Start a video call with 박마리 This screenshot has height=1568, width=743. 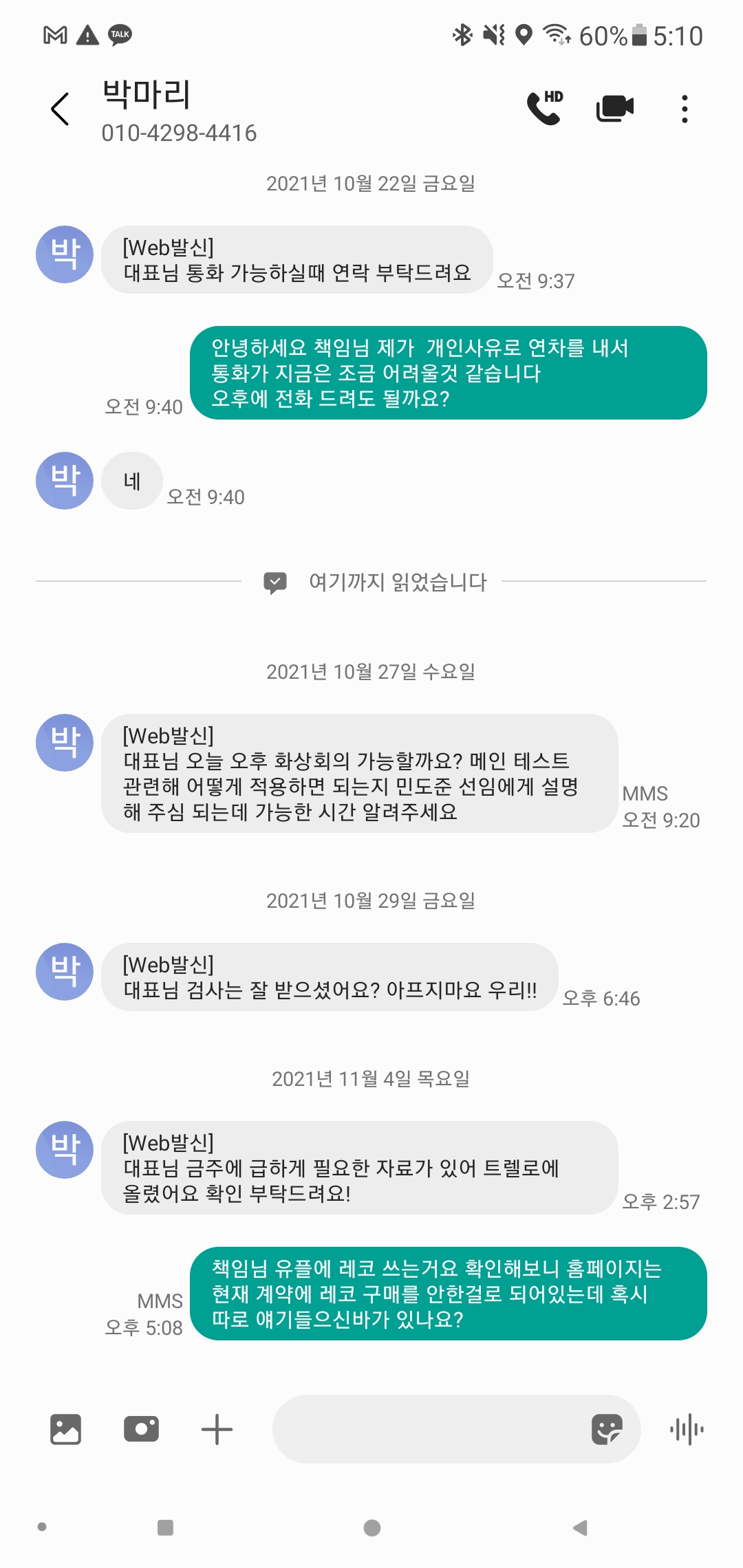(614, 108)
